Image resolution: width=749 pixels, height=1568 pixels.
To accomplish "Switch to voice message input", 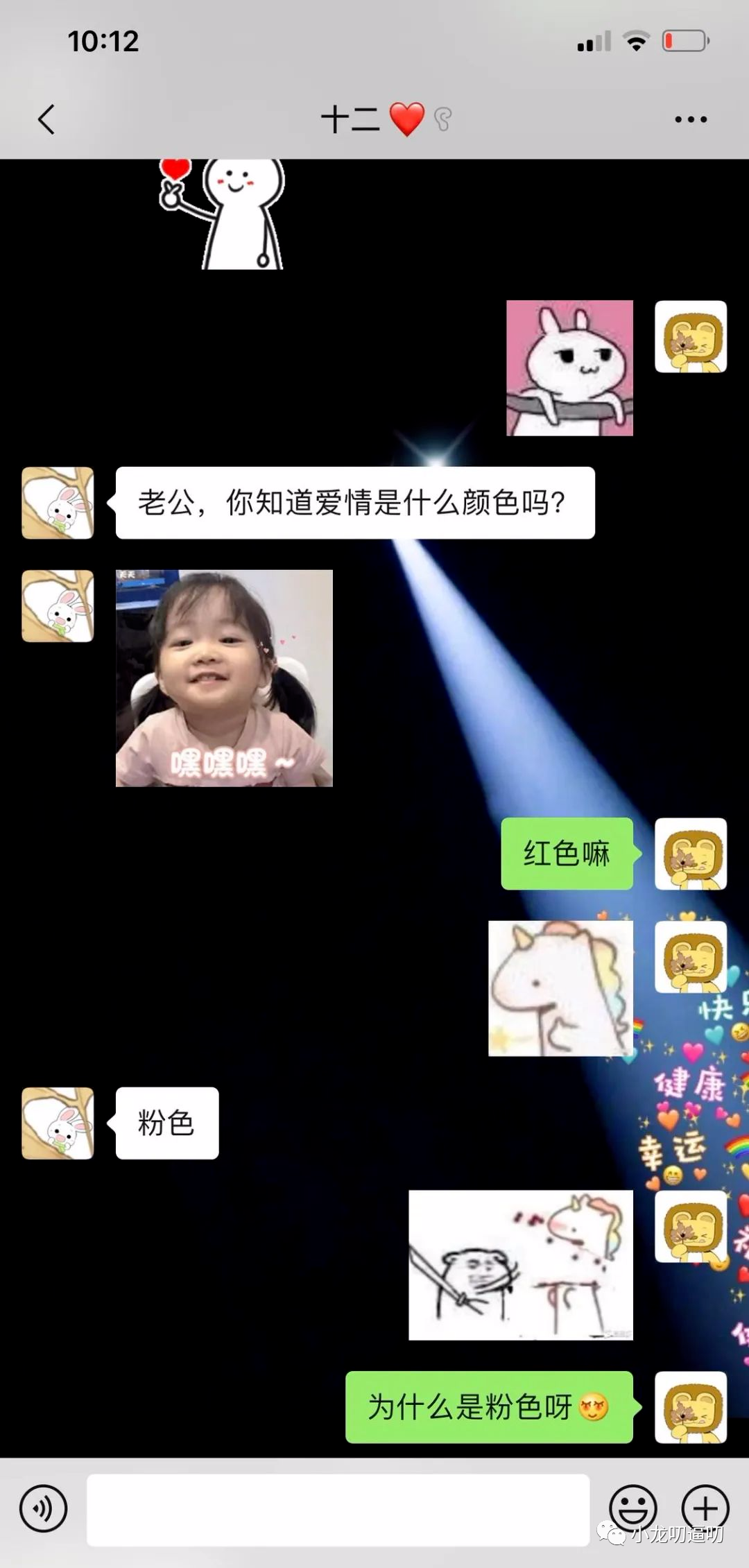I will coord(43,1508).
